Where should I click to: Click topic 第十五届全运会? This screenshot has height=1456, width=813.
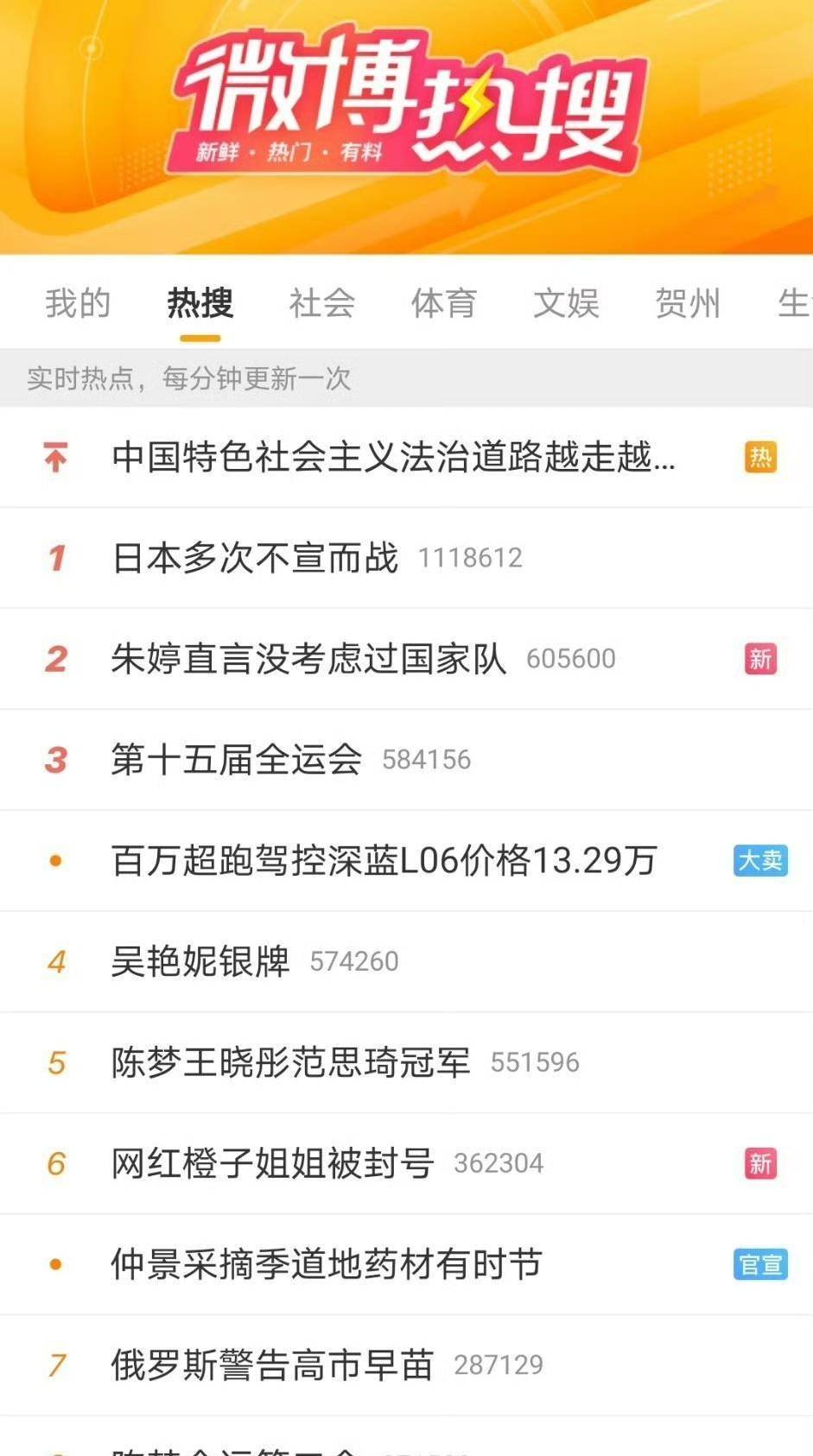[238, 760]
